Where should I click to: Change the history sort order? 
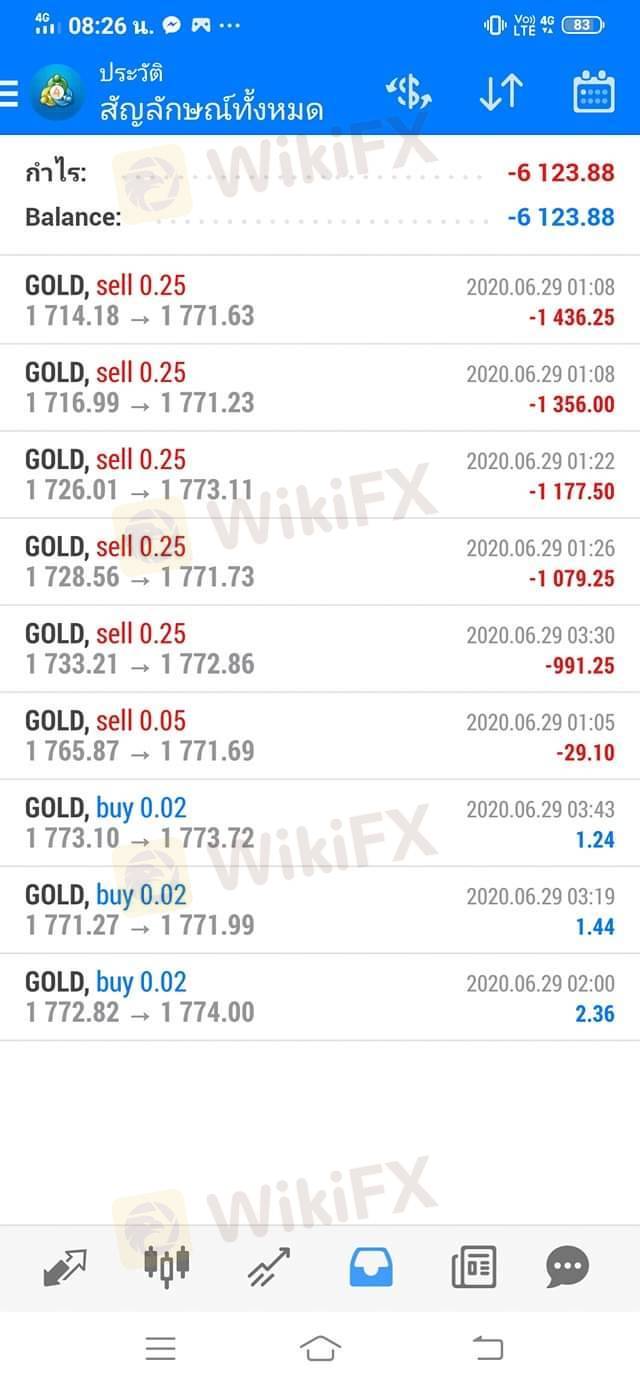(x=501, y=93)
